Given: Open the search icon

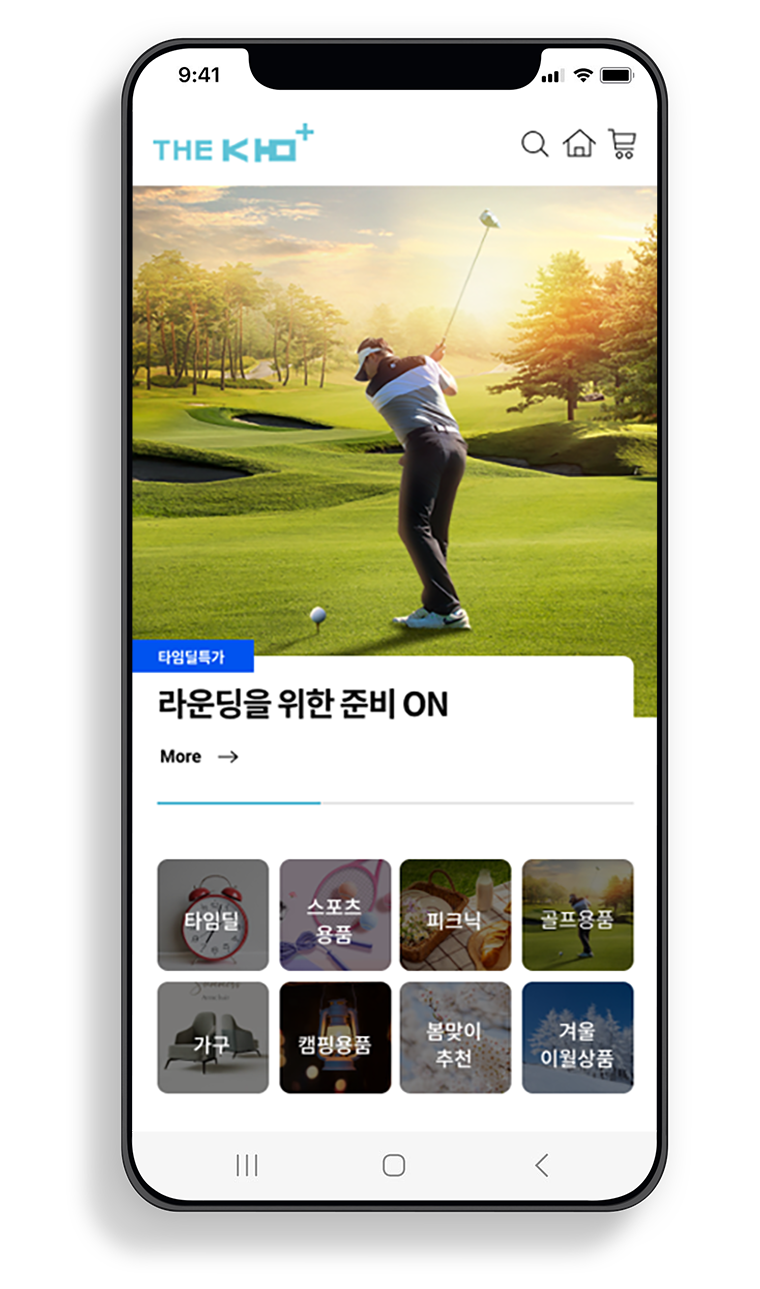Looking at the screenshot, I should 535,145.
